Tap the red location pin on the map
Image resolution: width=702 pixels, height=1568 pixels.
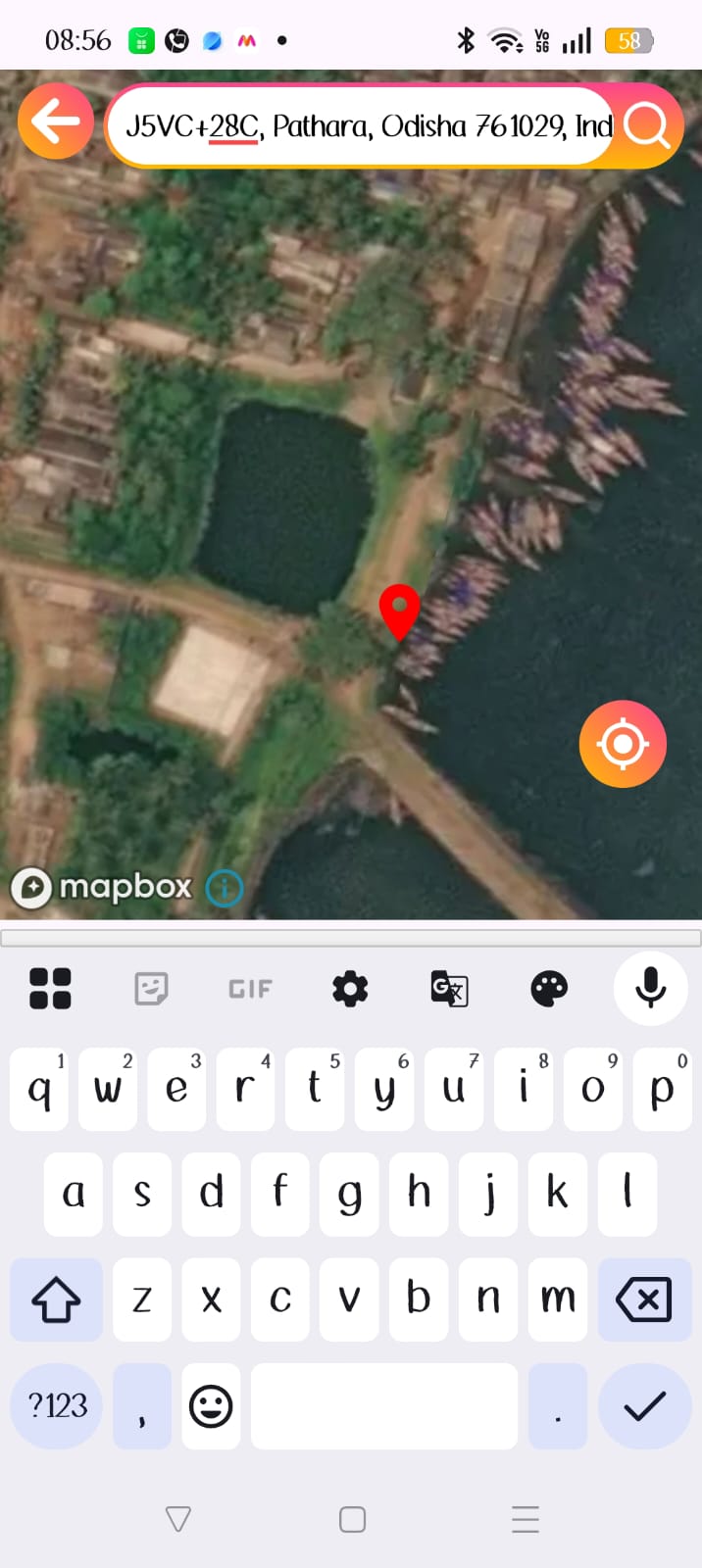point(399,610)
